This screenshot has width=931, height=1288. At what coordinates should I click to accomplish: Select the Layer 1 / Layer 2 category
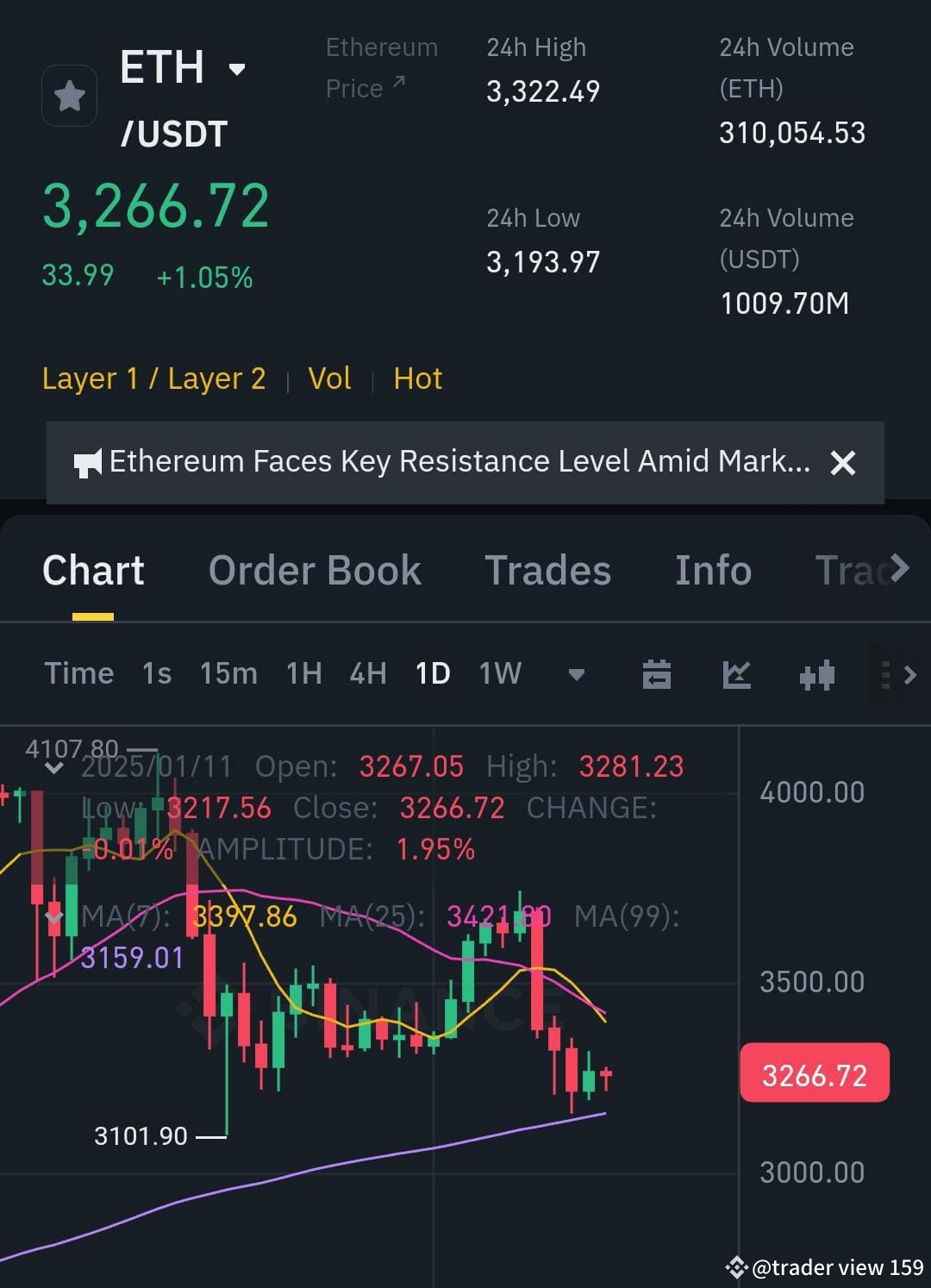154,378
